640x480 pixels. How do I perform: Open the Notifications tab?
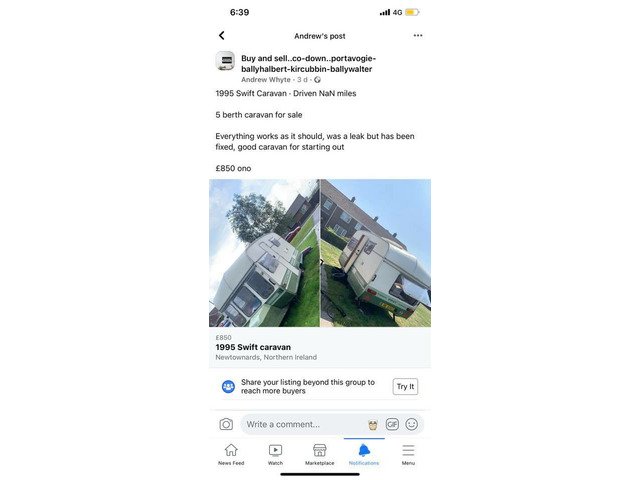click(x=364, y=454)
